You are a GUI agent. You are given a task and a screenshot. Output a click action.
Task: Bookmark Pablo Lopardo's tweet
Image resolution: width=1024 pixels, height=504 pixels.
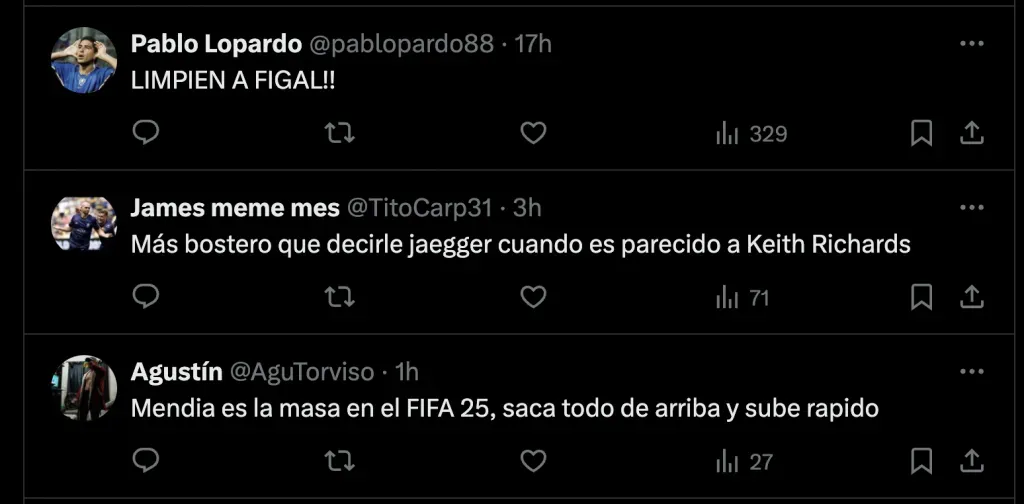point(921,133)
